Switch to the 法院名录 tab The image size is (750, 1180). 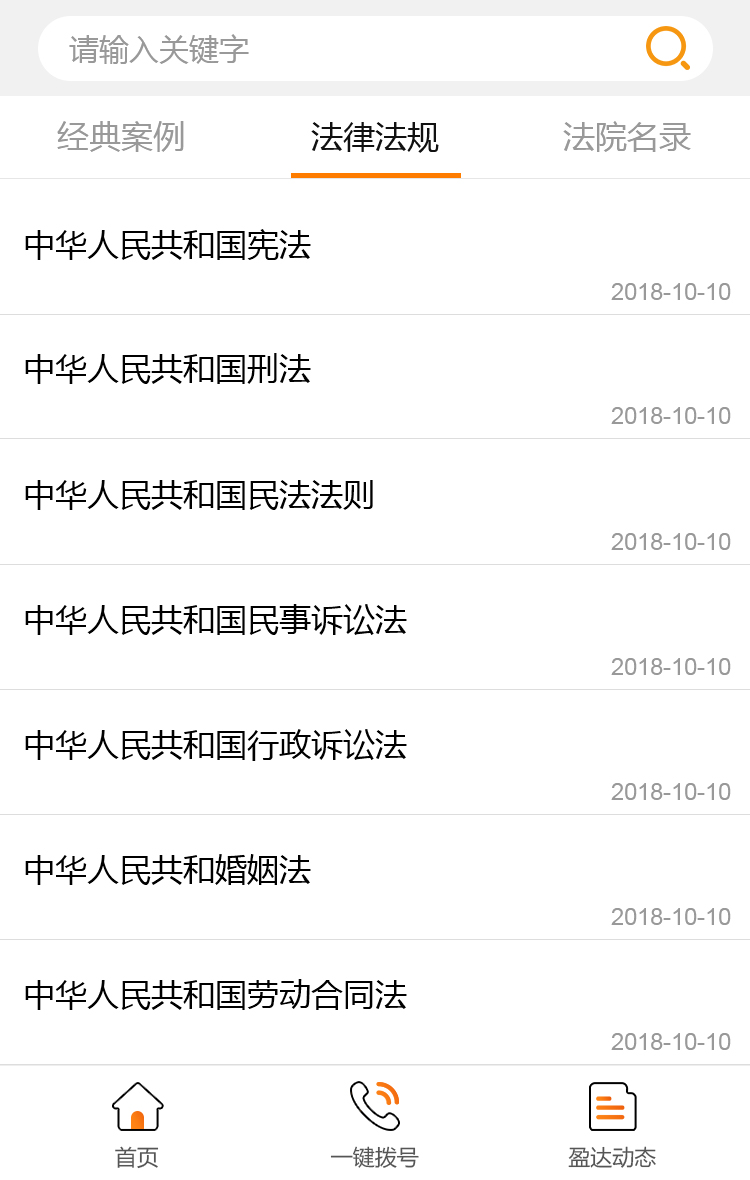627,137
